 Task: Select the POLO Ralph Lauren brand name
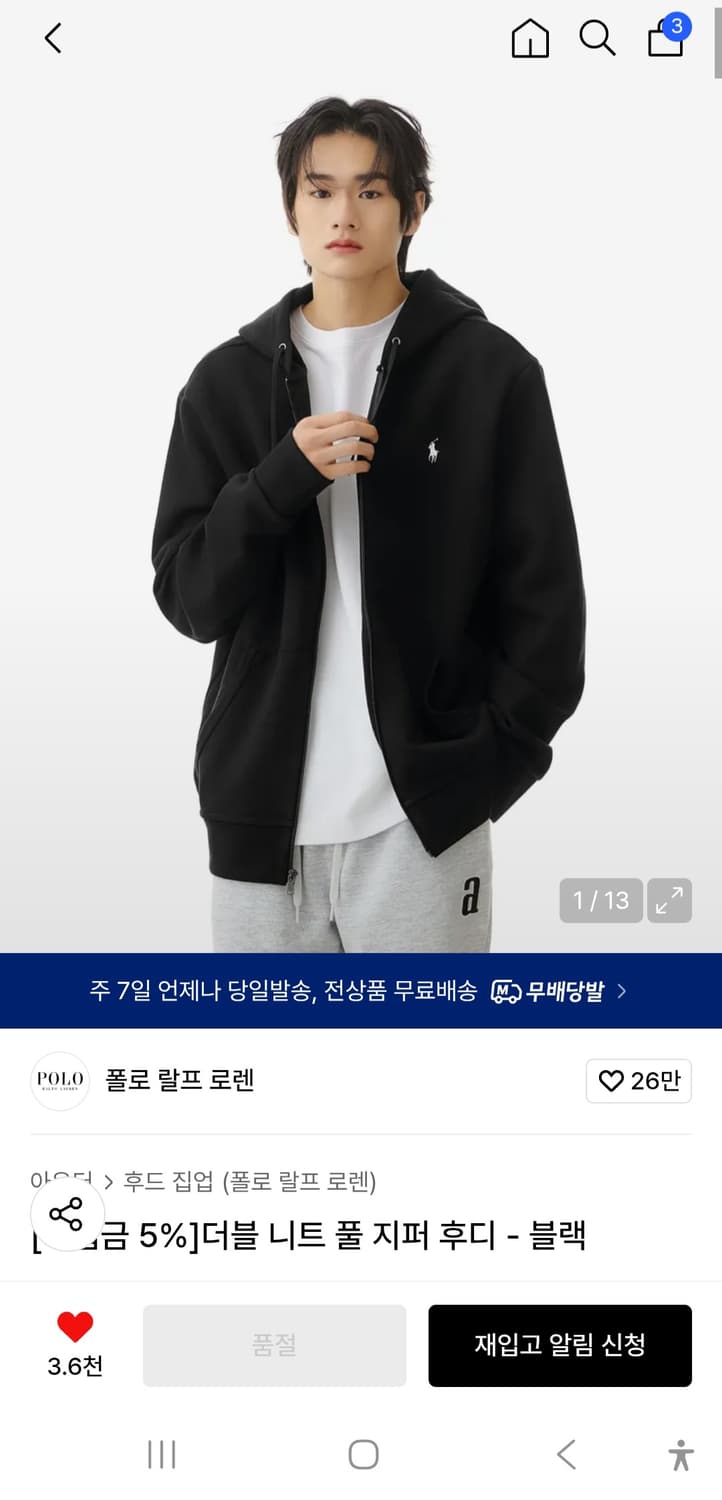pyautogui.click(x=177, y=1081)
